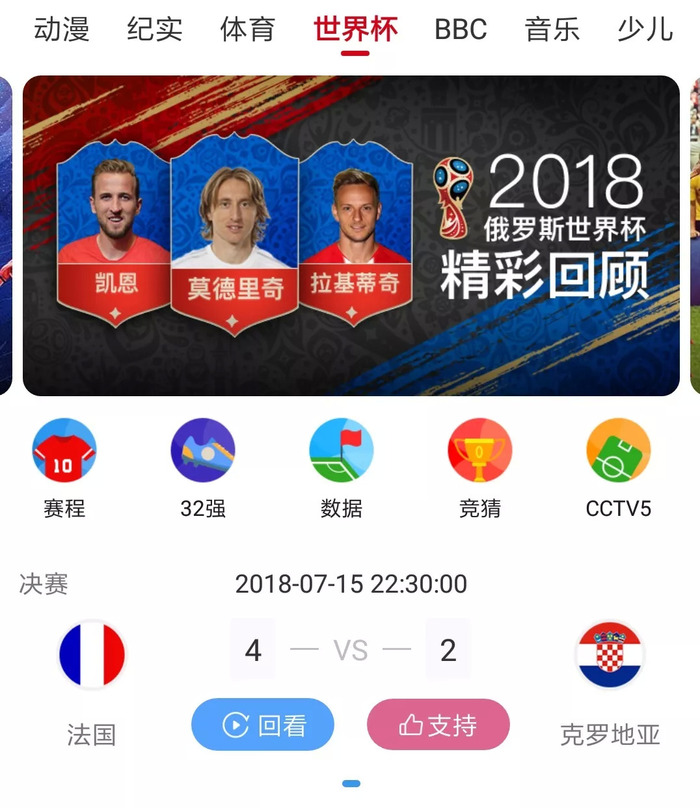Screen dimensions: 700x808
Task: Select the 法国 team flag
Action: coord(92,656)
